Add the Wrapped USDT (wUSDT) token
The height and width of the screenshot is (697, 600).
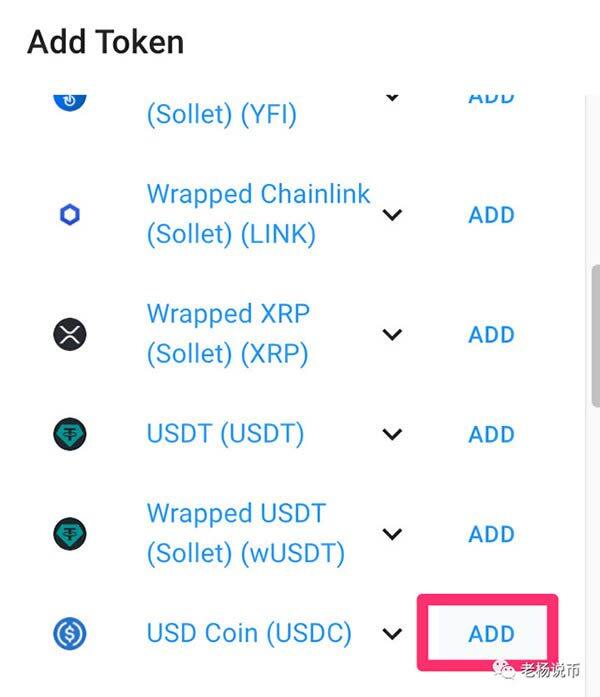(x=491, y=534)
